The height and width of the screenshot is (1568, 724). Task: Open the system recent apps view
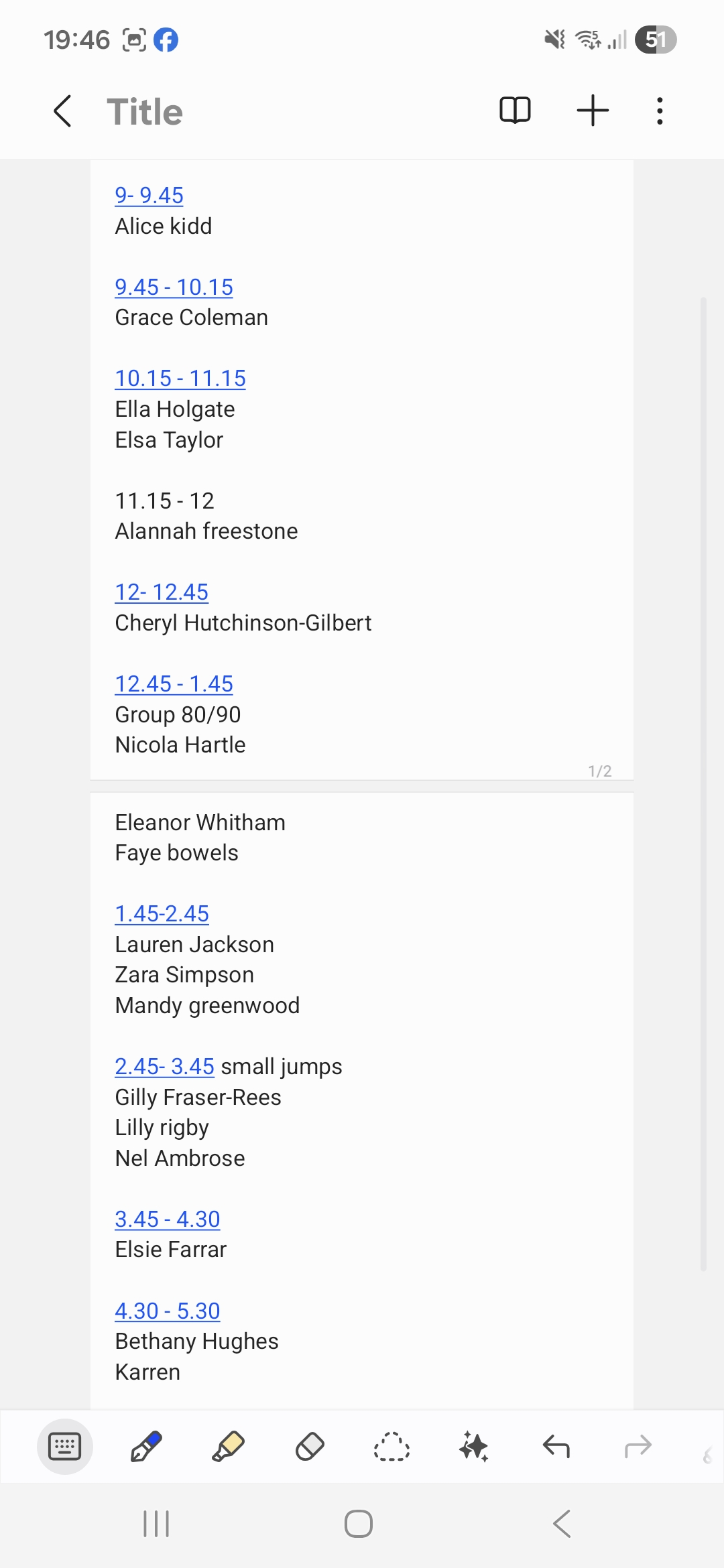[156, 1524]
